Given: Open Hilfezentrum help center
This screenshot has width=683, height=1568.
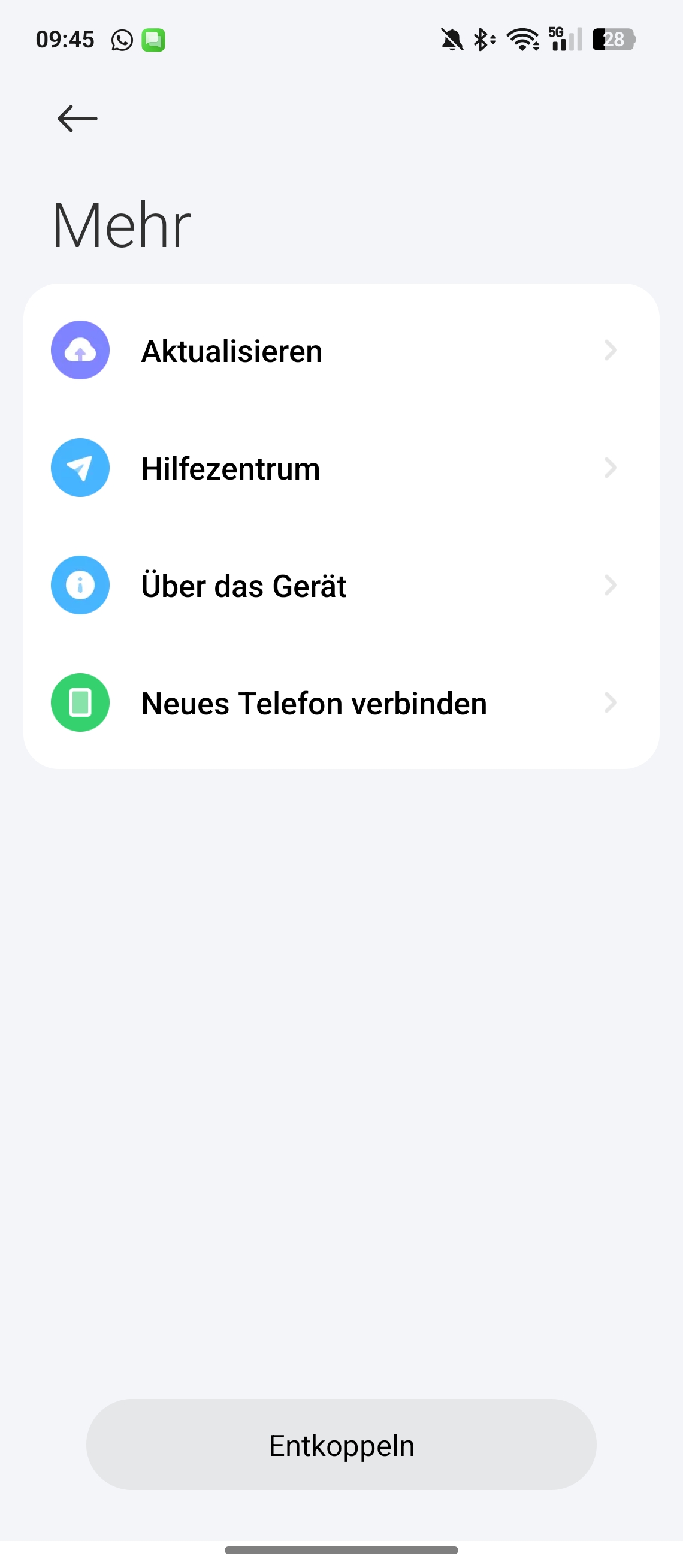Looking at the screenshot, I should pyautogui.click(x=341, y=468).
